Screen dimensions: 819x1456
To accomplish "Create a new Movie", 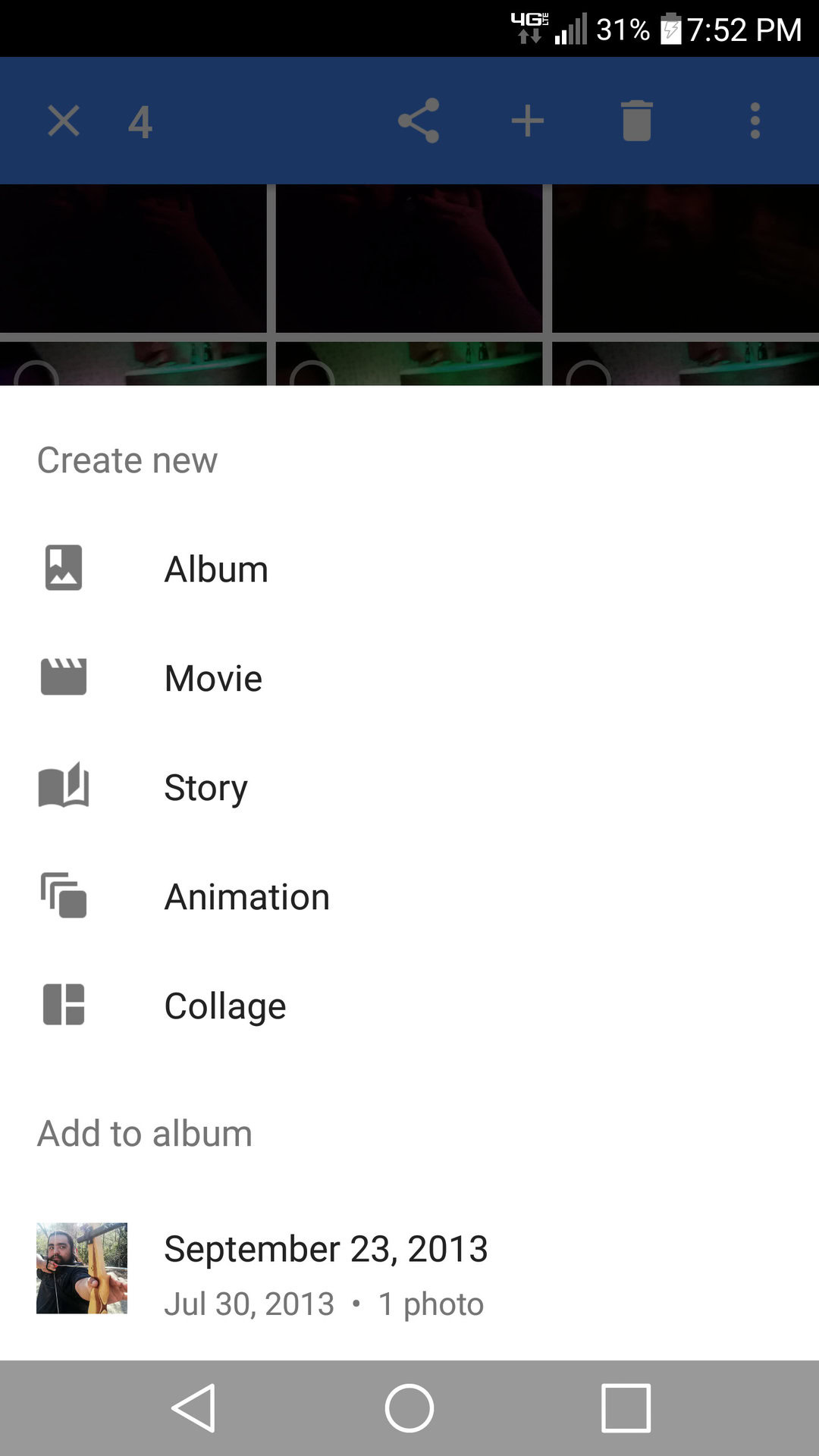I will point(213,678).
